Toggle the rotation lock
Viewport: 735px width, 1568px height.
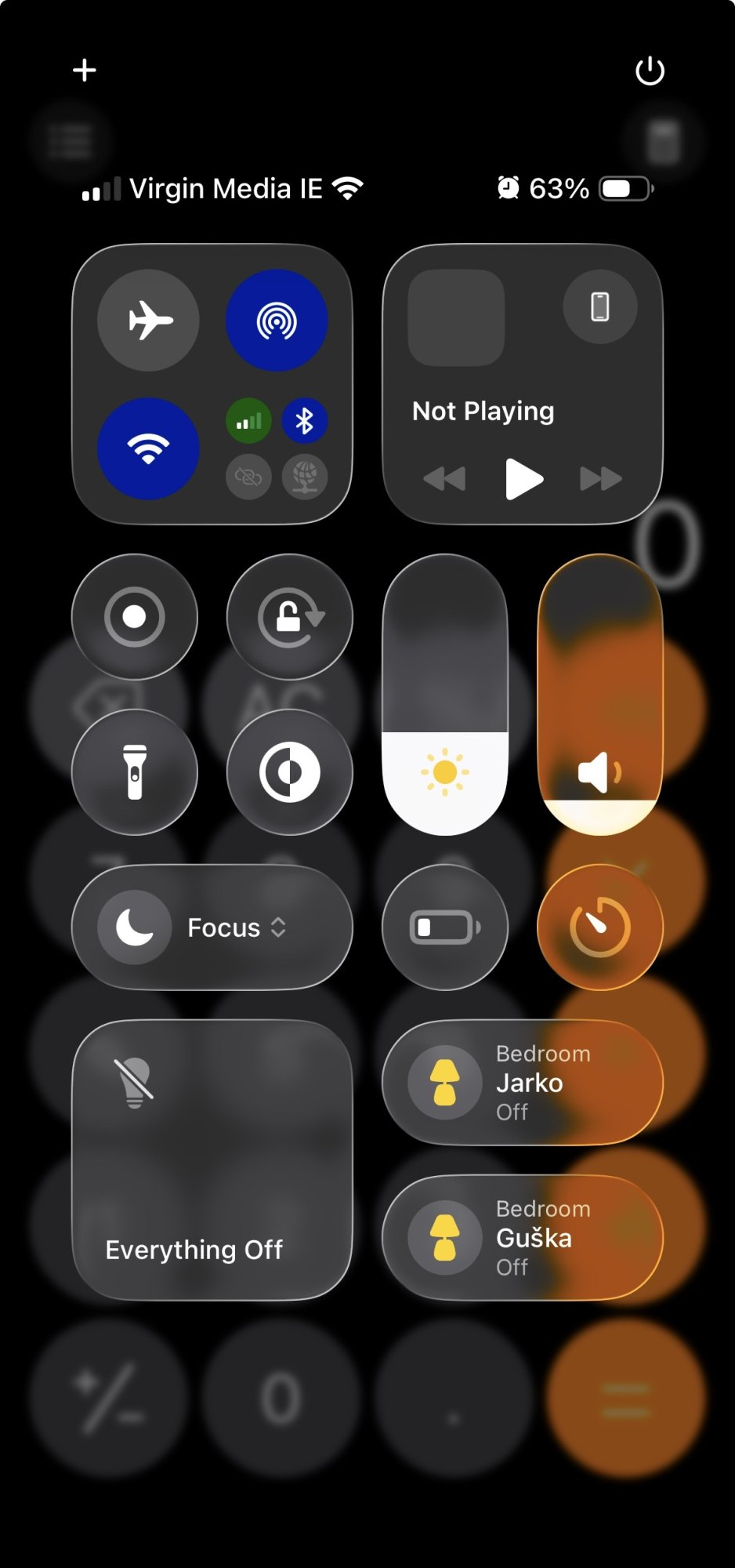[x=289, y=617]
